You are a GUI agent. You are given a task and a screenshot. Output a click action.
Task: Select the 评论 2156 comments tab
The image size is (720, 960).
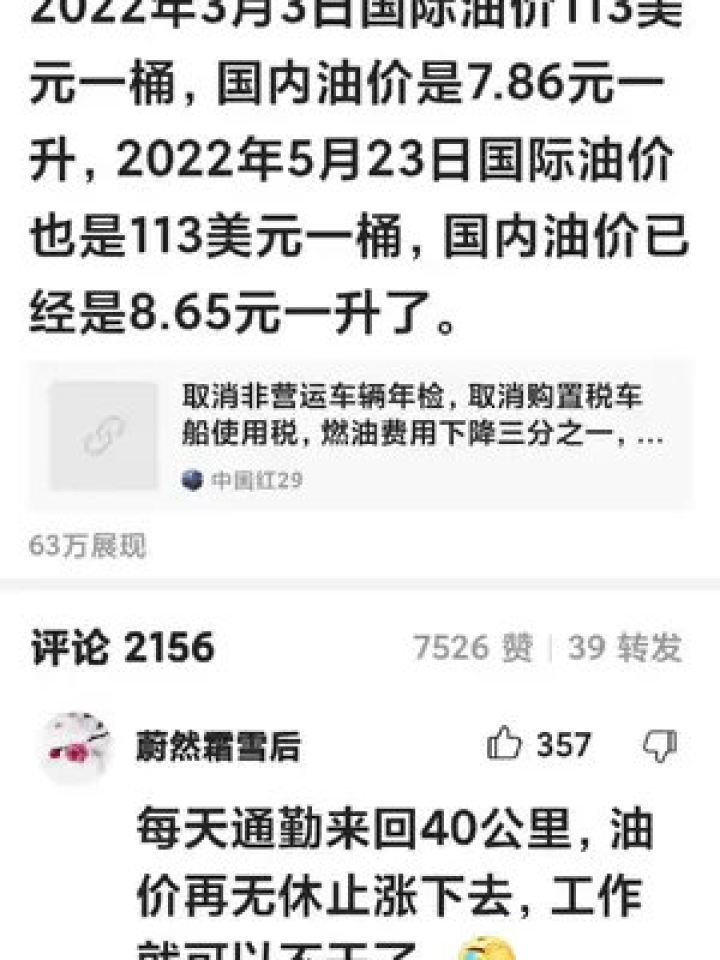click(122, 648)
